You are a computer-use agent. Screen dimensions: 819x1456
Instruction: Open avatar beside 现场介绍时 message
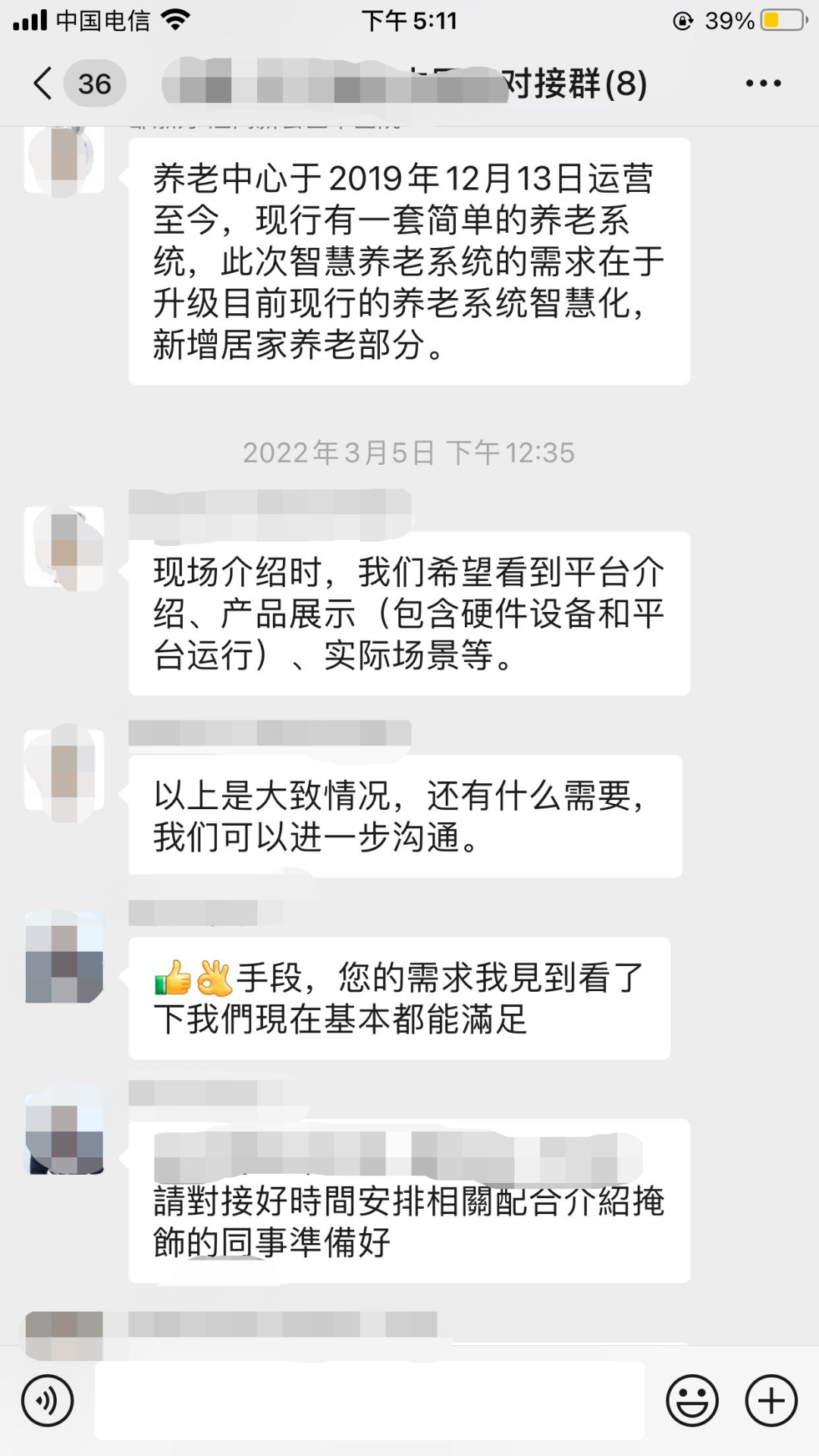click(x=64, y=548)
